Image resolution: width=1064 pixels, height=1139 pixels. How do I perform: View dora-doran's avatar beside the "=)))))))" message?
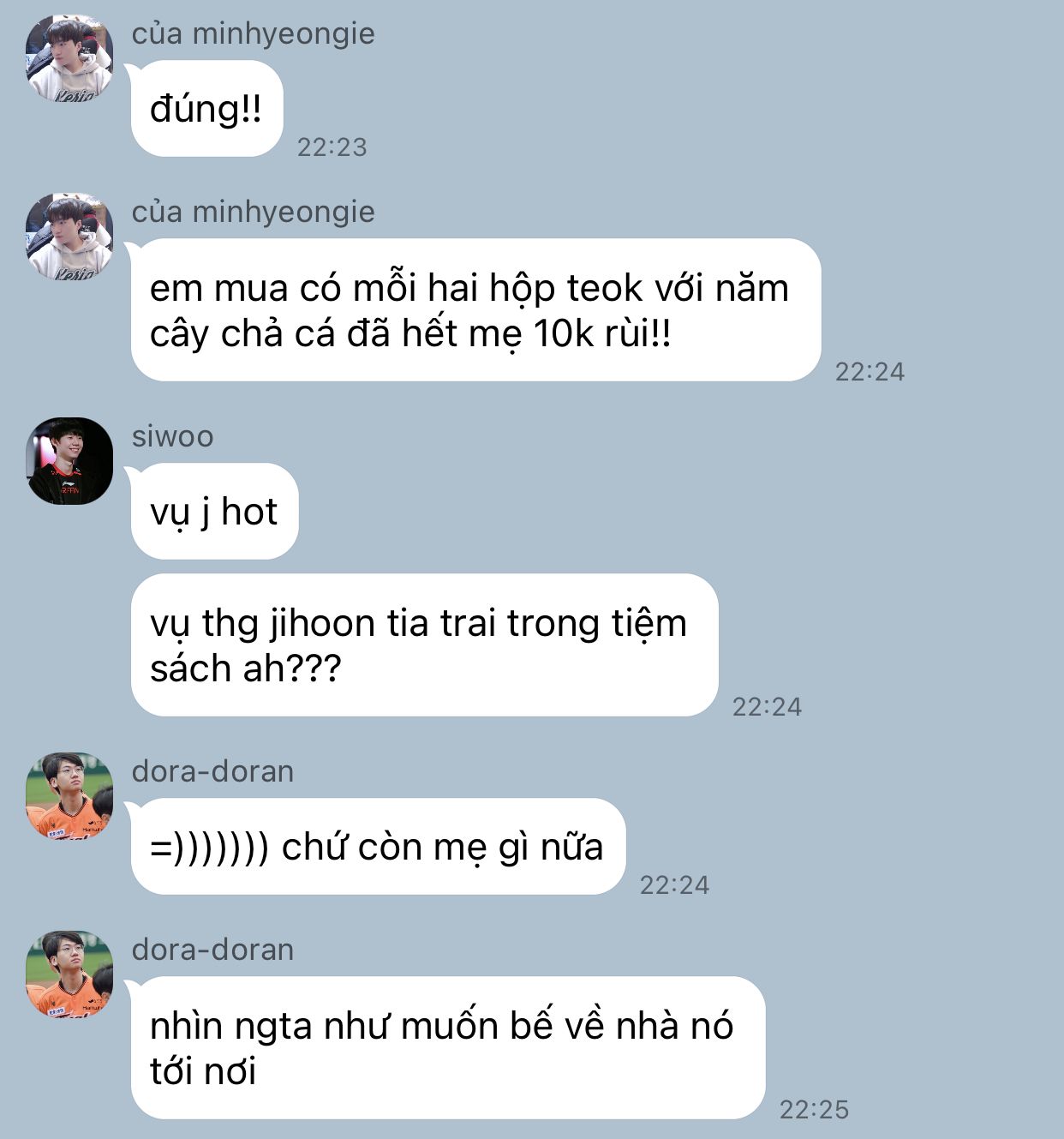click(69, 796)
